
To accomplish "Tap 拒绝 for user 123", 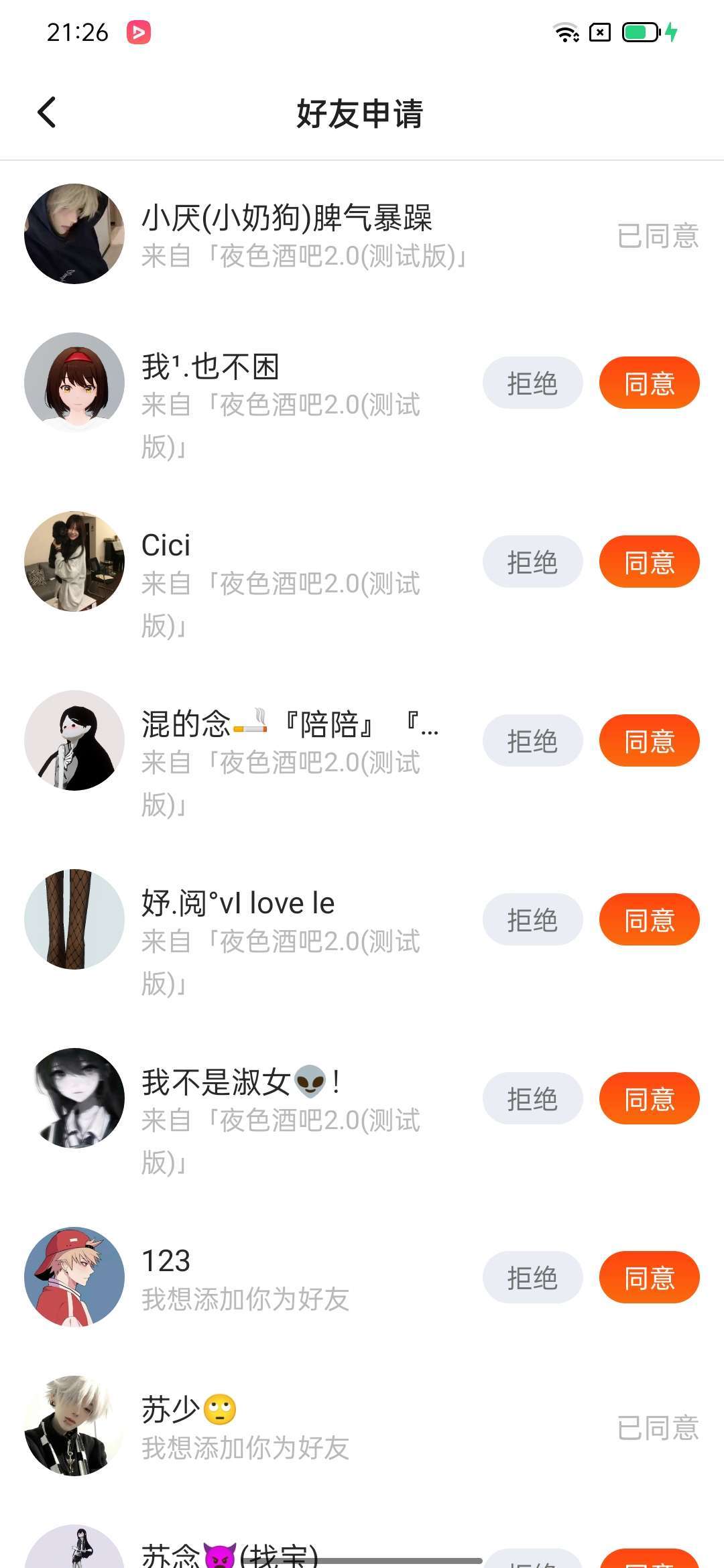I will (x=532, y=1277).
